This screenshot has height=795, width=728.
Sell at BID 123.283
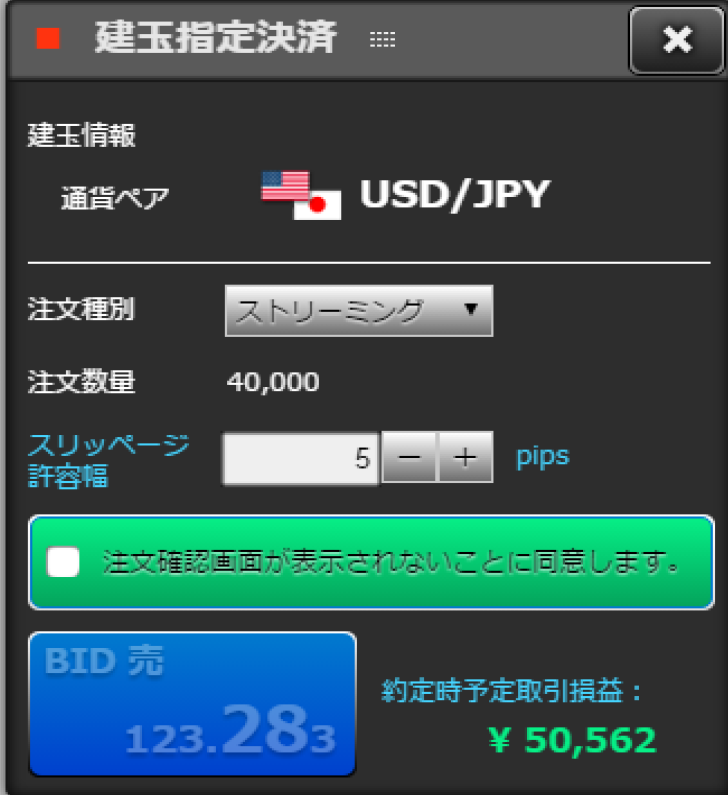[192, 703]
